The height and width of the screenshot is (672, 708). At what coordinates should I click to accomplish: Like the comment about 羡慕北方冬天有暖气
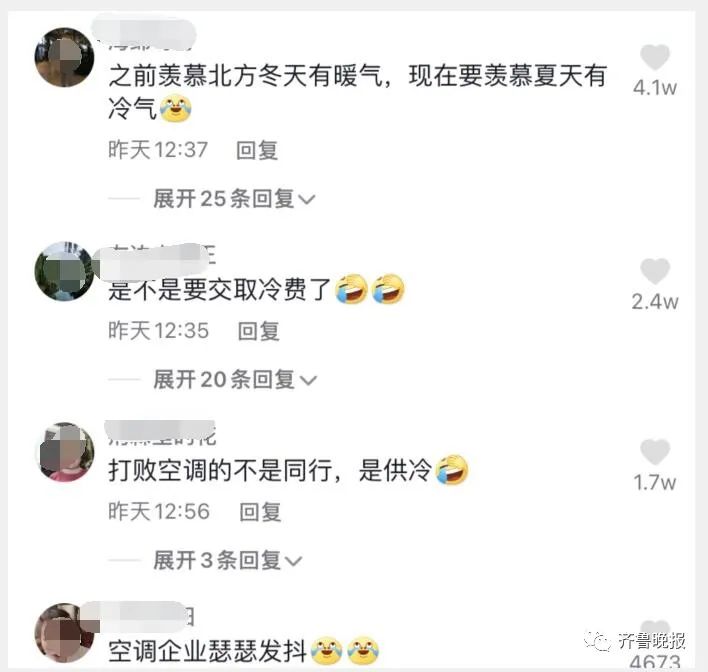[655, 58]
